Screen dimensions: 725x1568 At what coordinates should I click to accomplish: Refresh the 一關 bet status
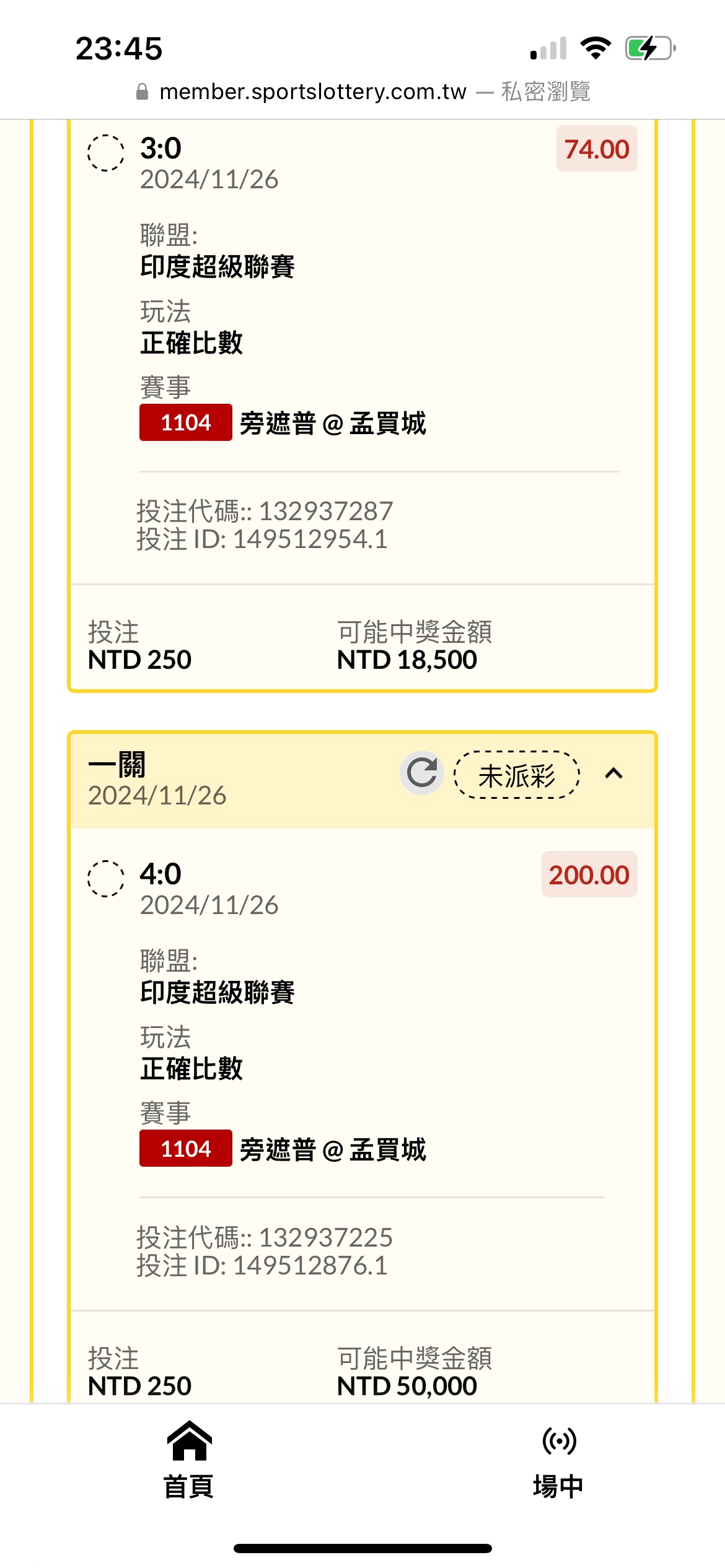422,773
